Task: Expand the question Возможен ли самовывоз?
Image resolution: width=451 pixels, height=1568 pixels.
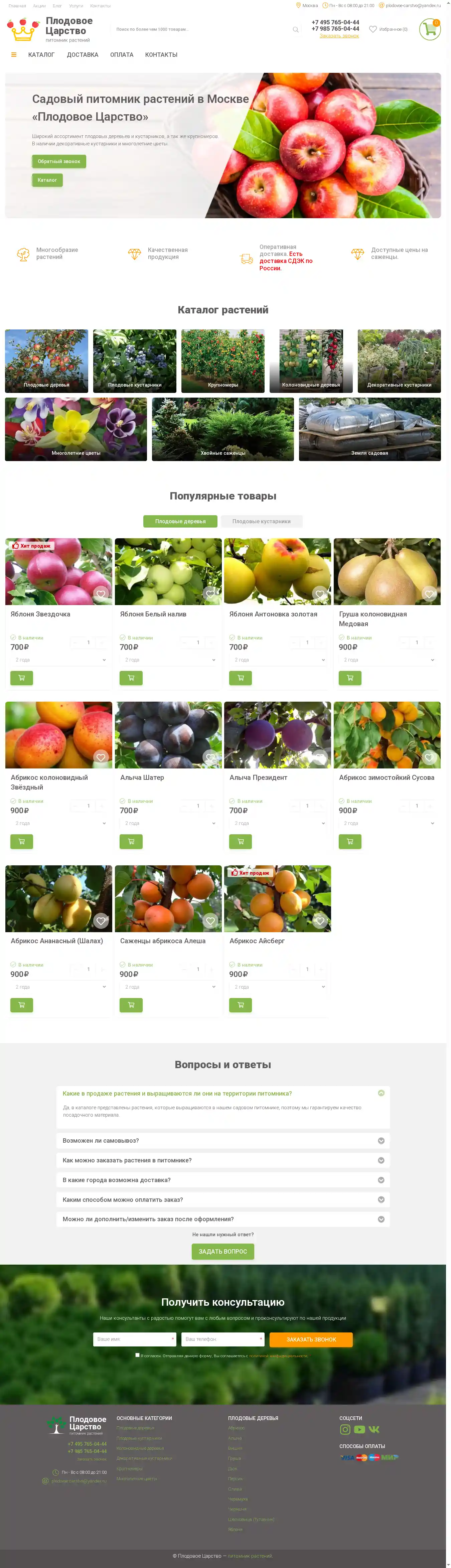Action: 223,1141
